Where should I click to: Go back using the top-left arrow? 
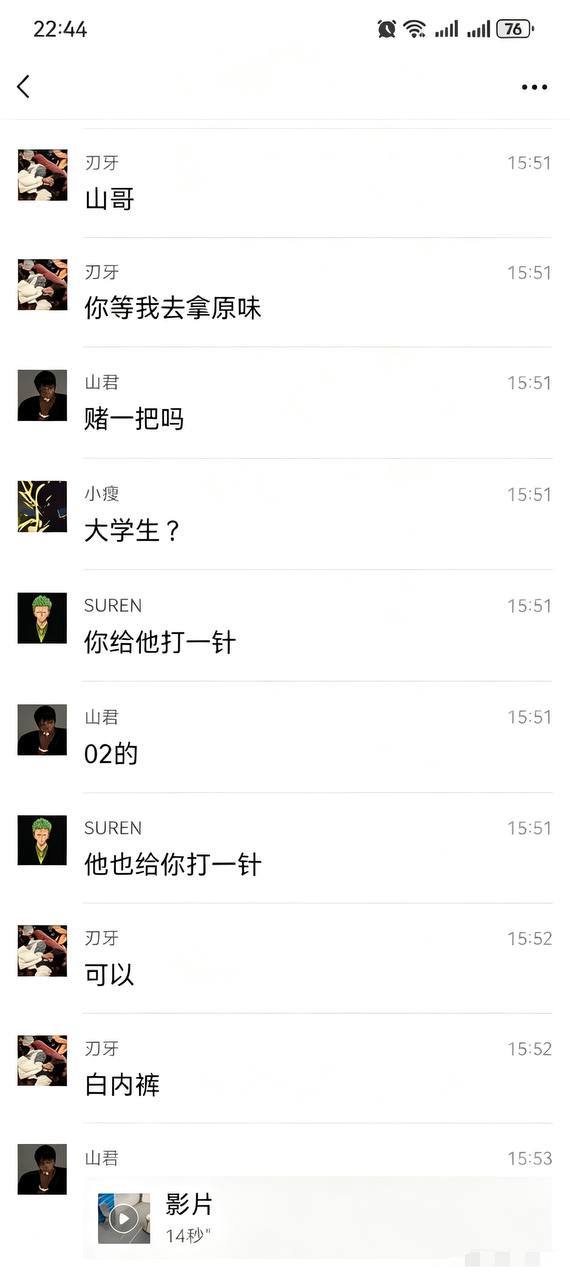tap(24, 87)
